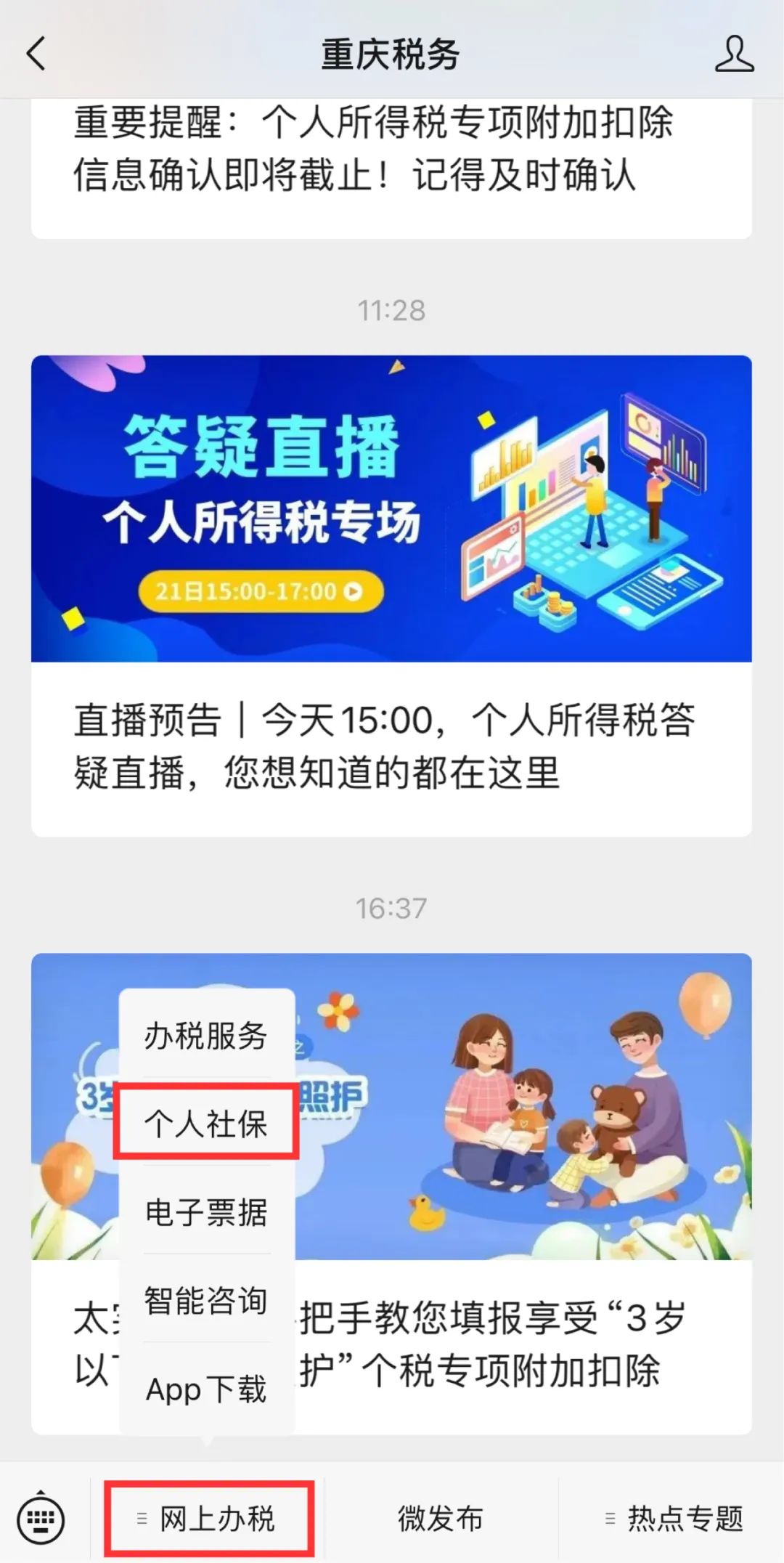
Task: Select 办税服务 from popup menu
Action: click(x=207, y=1035)
